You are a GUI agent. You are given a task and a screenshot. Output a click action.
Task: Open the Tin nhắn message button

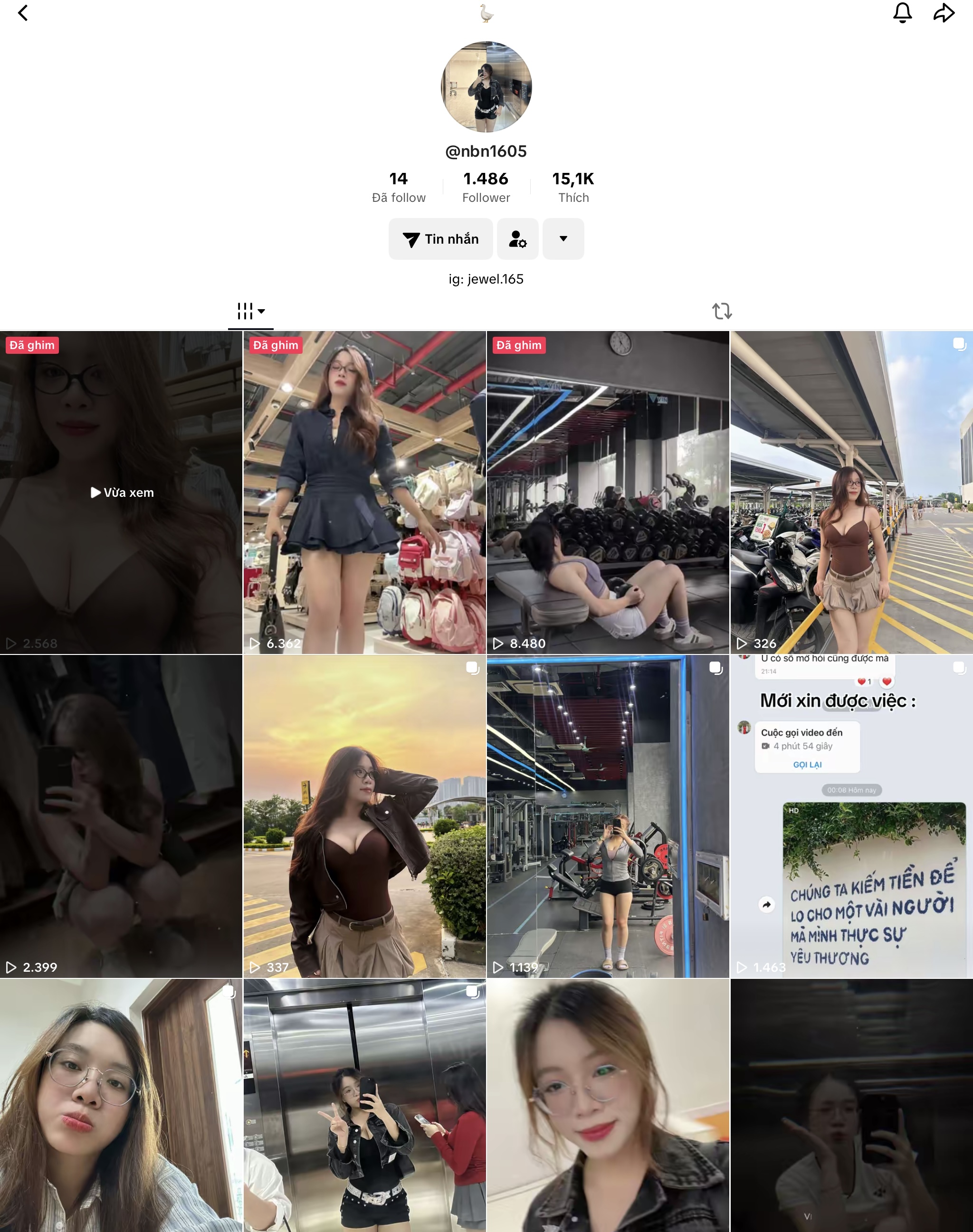(440, 238)
